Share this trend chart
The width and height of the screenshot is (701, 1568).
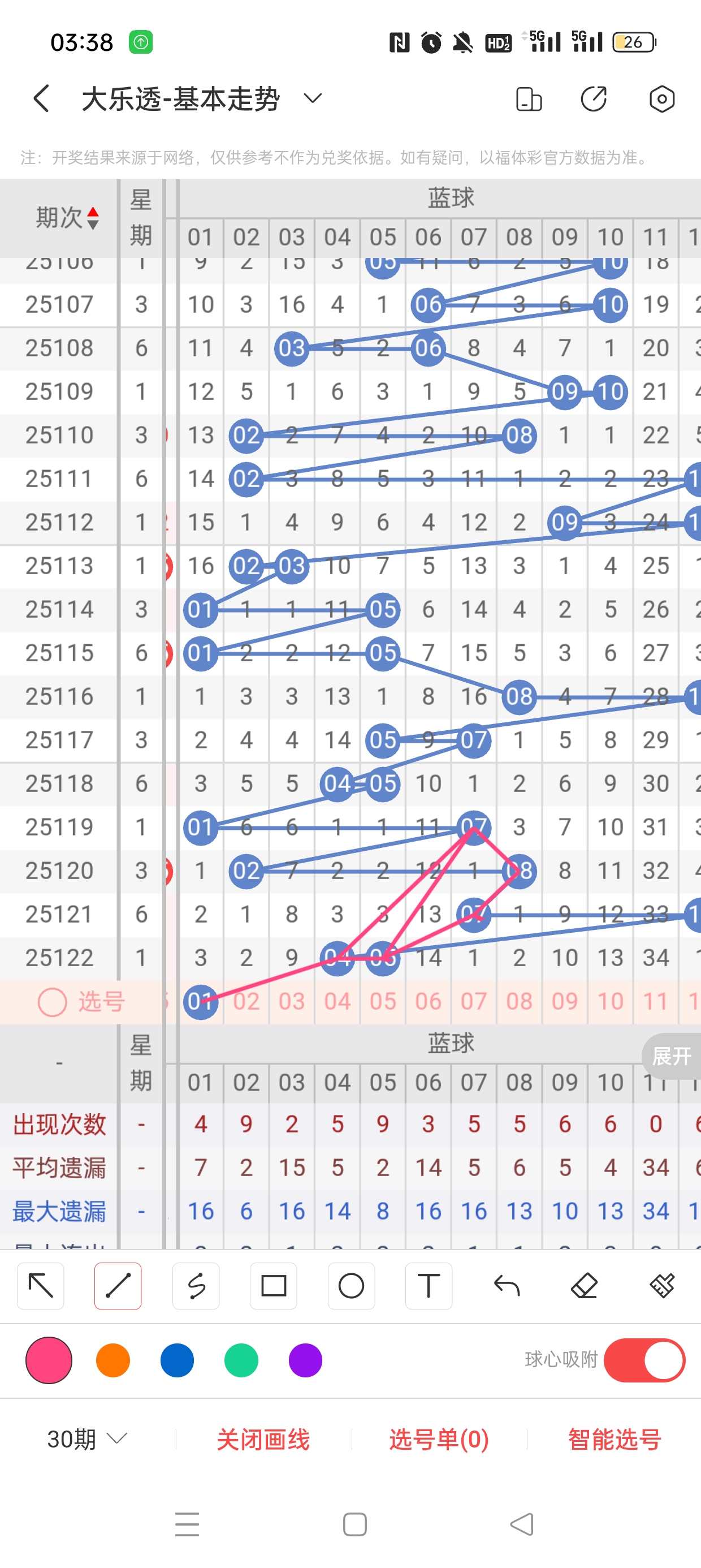(x=593, y=98)
